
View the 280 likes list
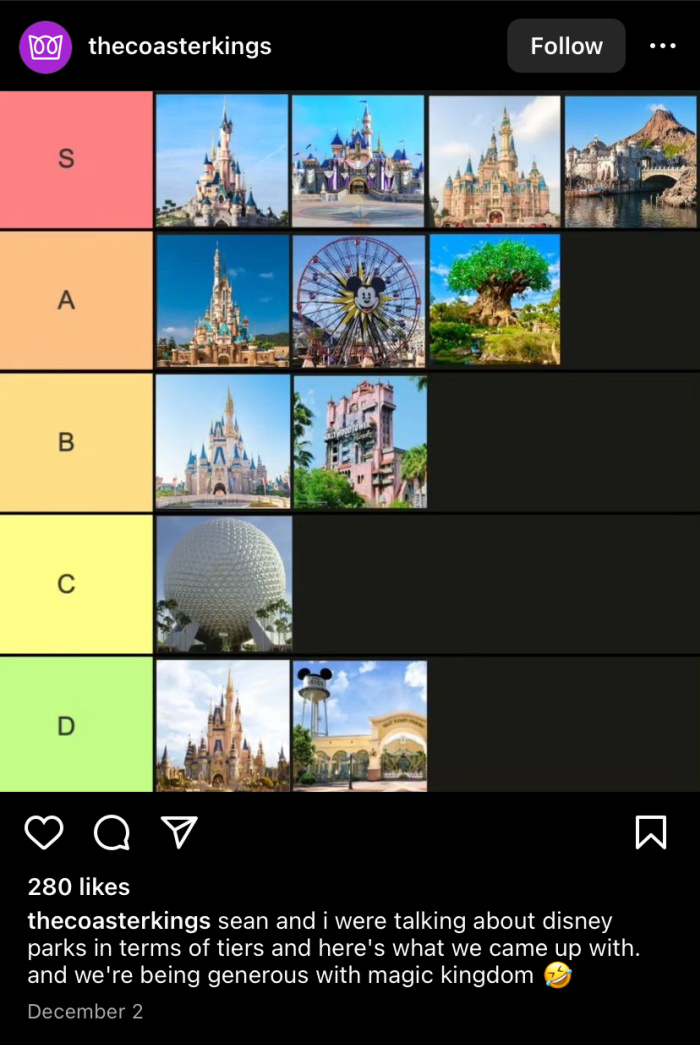pos(79,887)
